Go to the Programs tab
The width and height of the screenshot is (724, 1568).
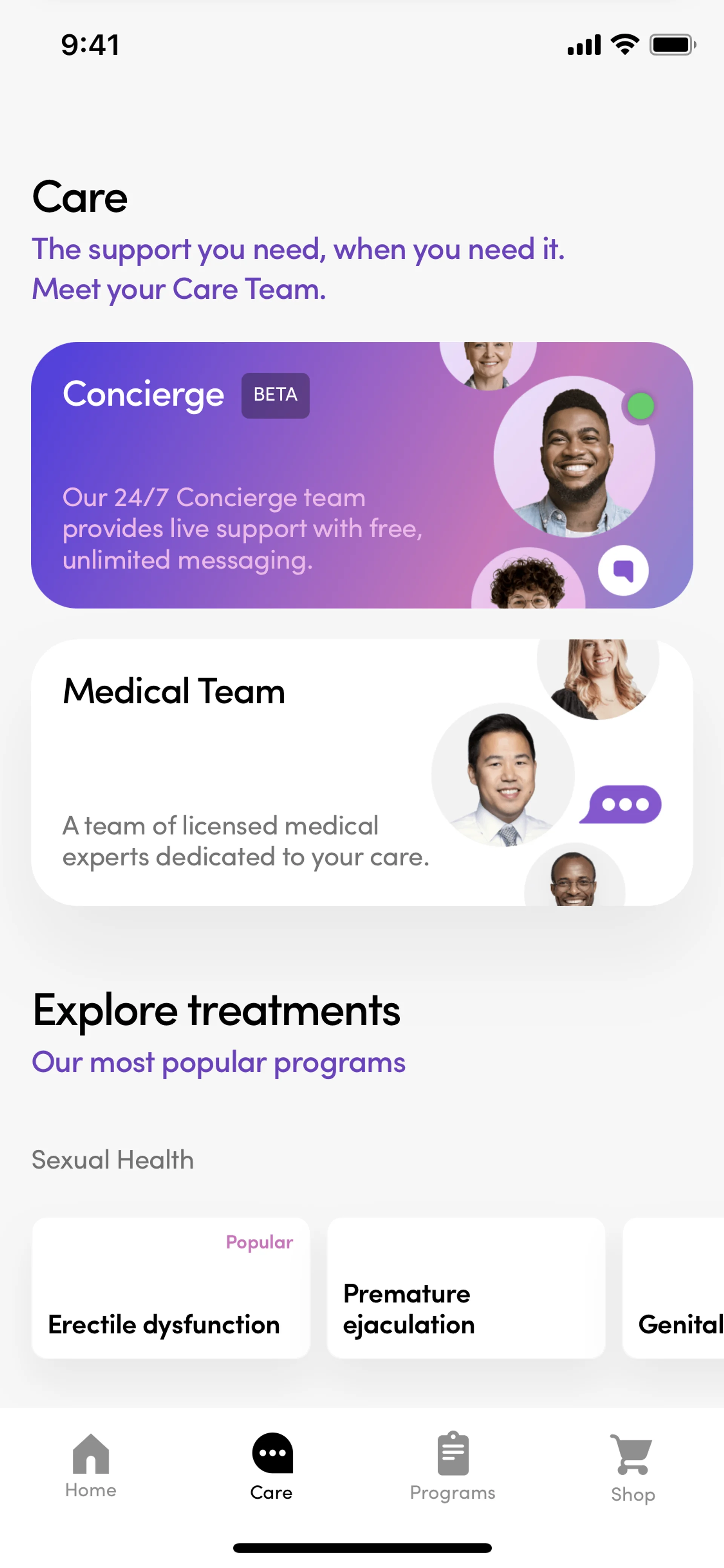(x=452, y=1466)
